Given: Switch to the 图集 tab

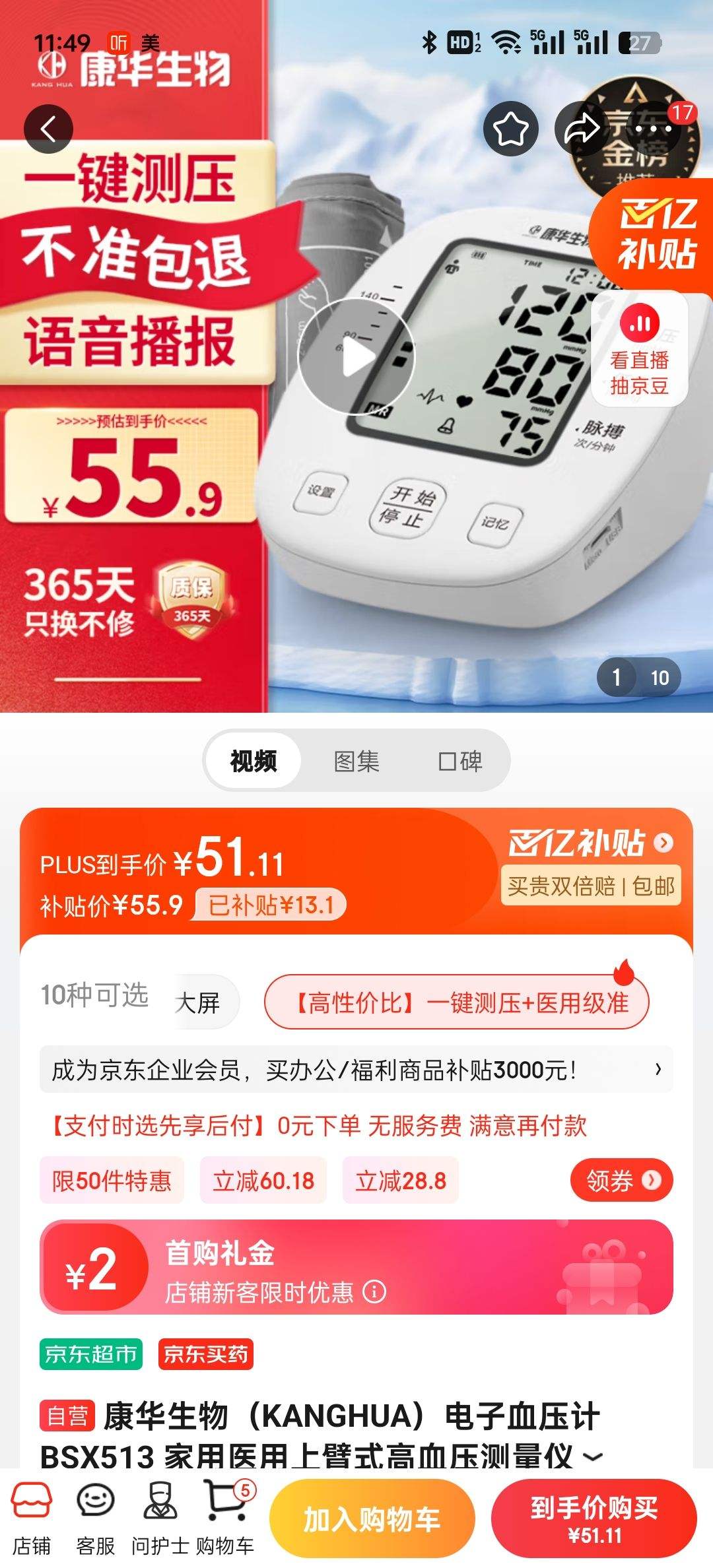Looking at the screenshot, I should [x=356, y=761].
